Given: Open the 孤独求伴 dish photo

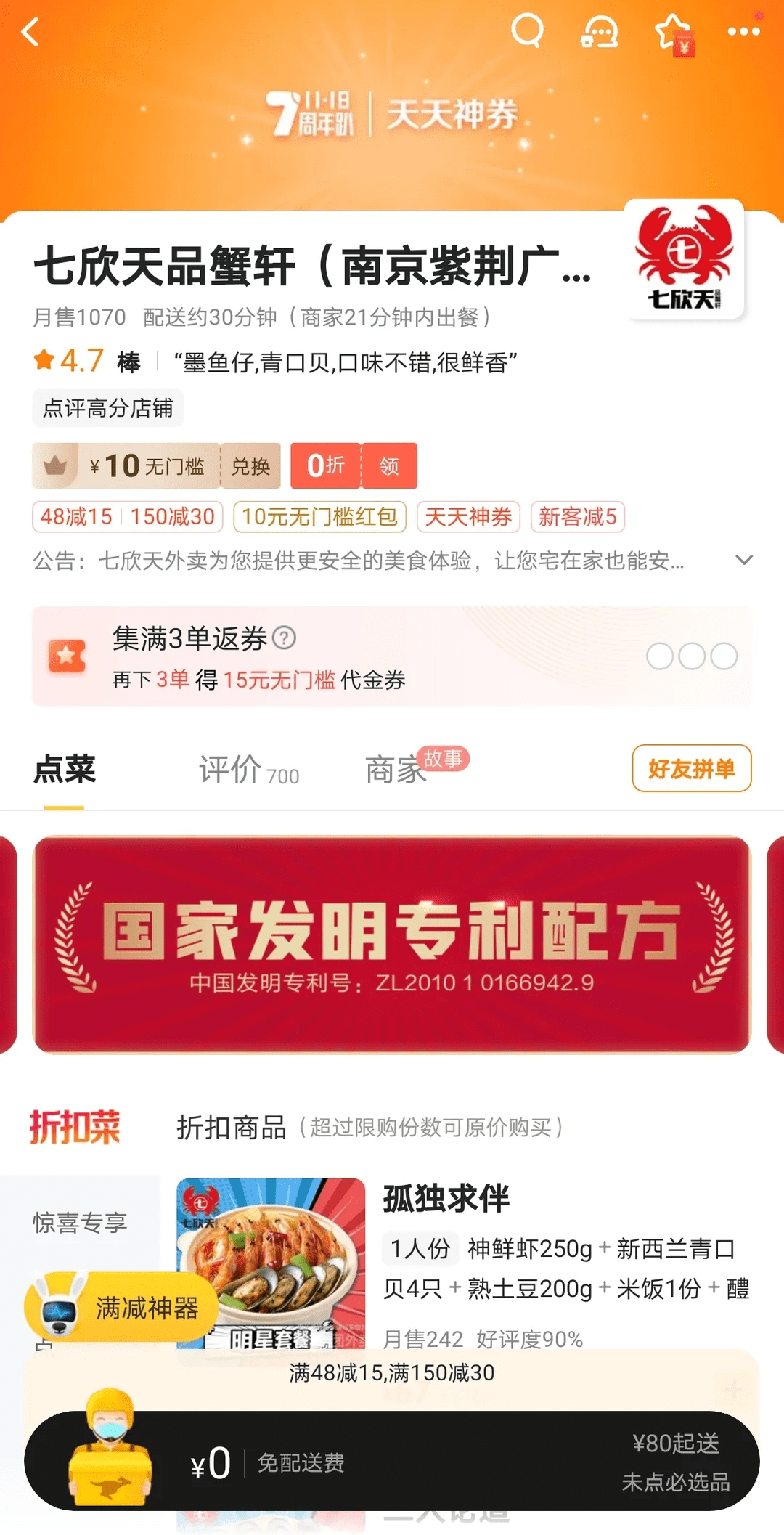Looking at the screenshot, I should click(x=271, y=1265).
